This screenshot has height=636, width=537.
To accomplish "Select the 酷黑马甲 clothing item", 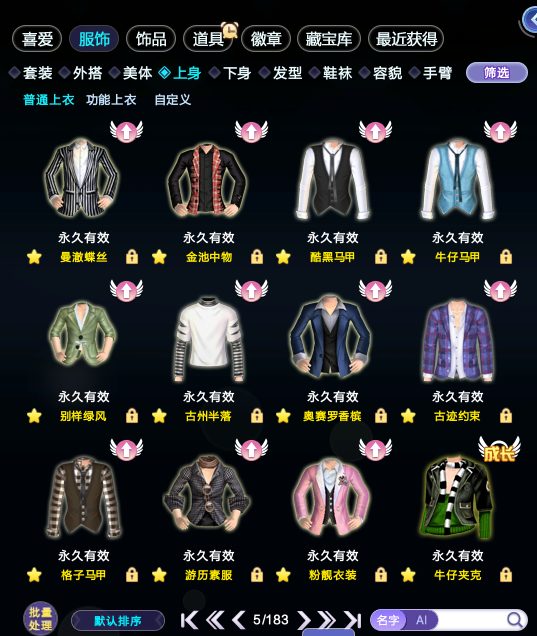I will tap(333, 180).
